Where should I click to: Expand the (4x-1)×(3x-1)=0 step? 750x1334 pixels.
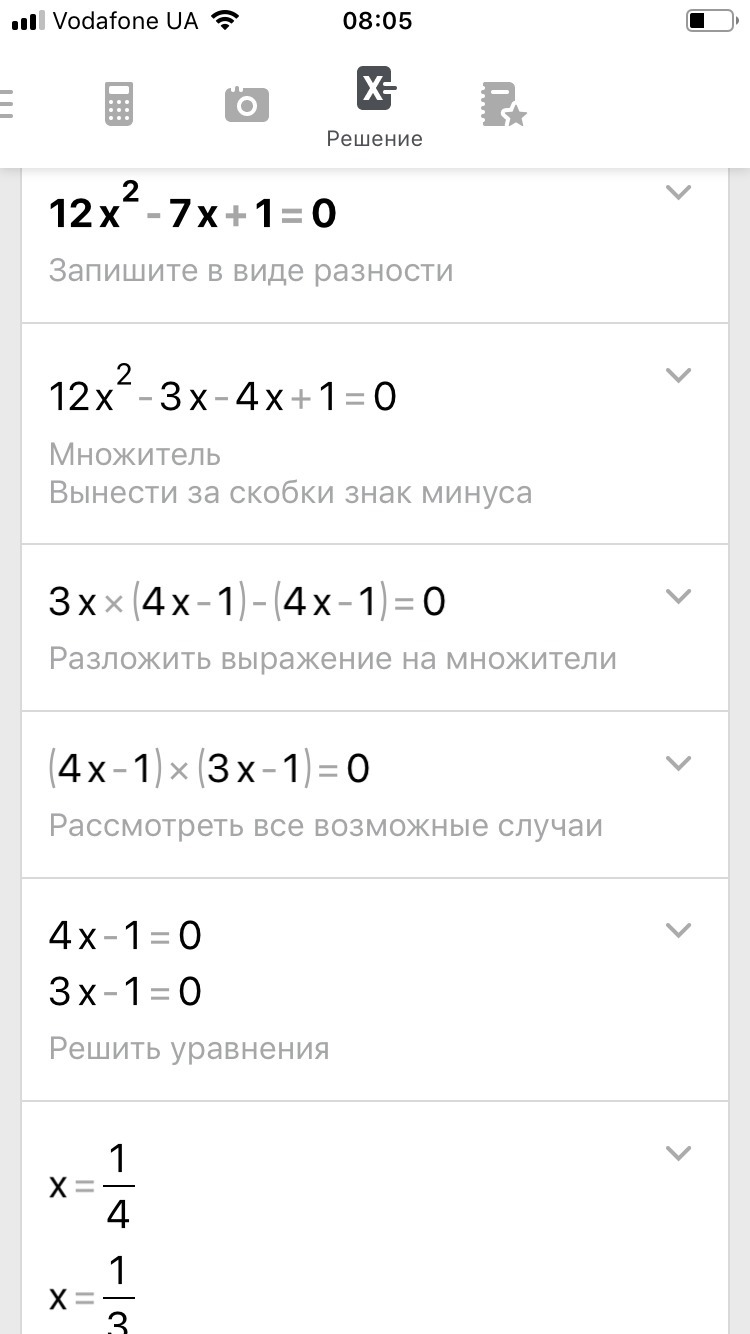678,763
